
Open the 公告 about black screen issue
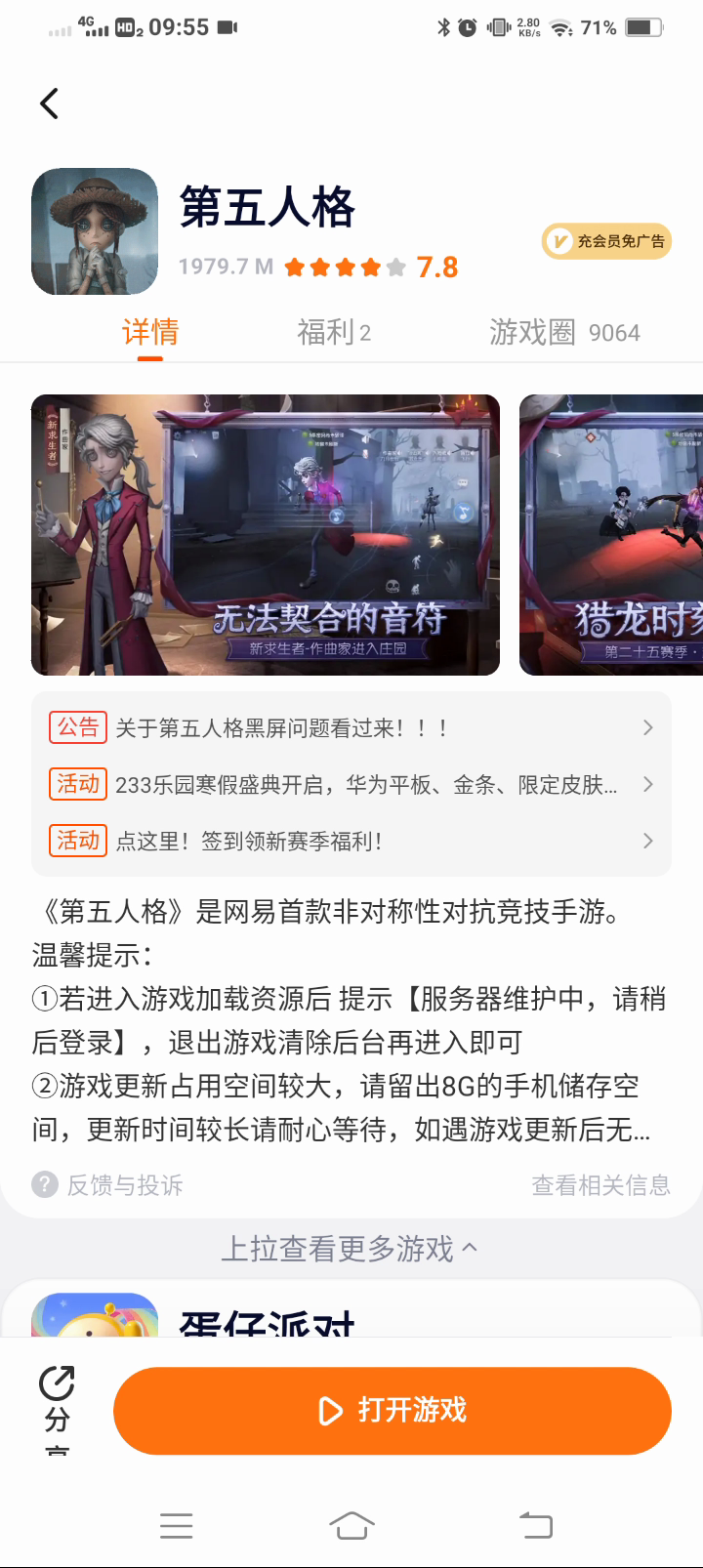click(x=351, y=728)
